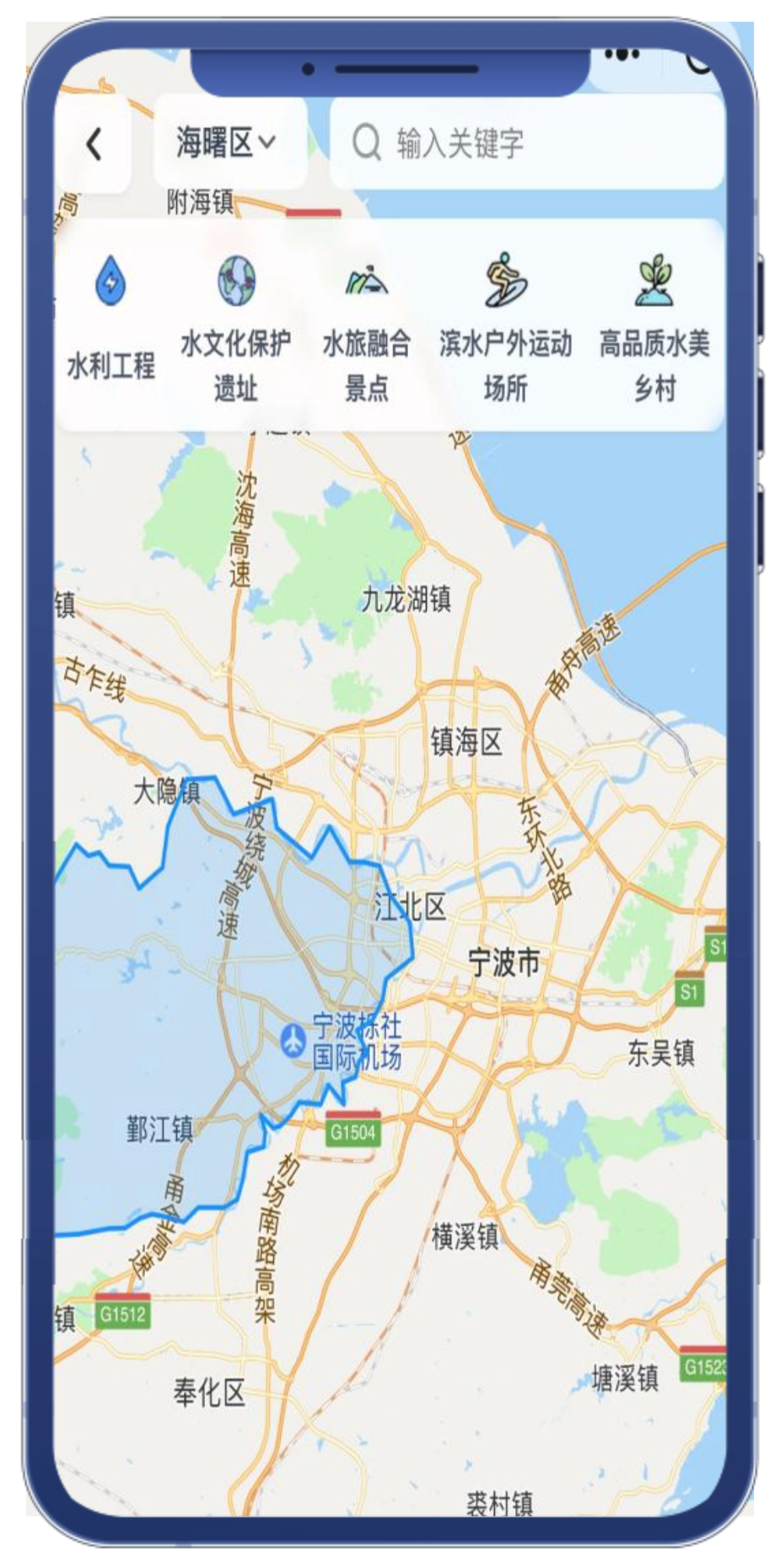Select the 水利工程 category
780x1568 pixels.
point(110,320)
